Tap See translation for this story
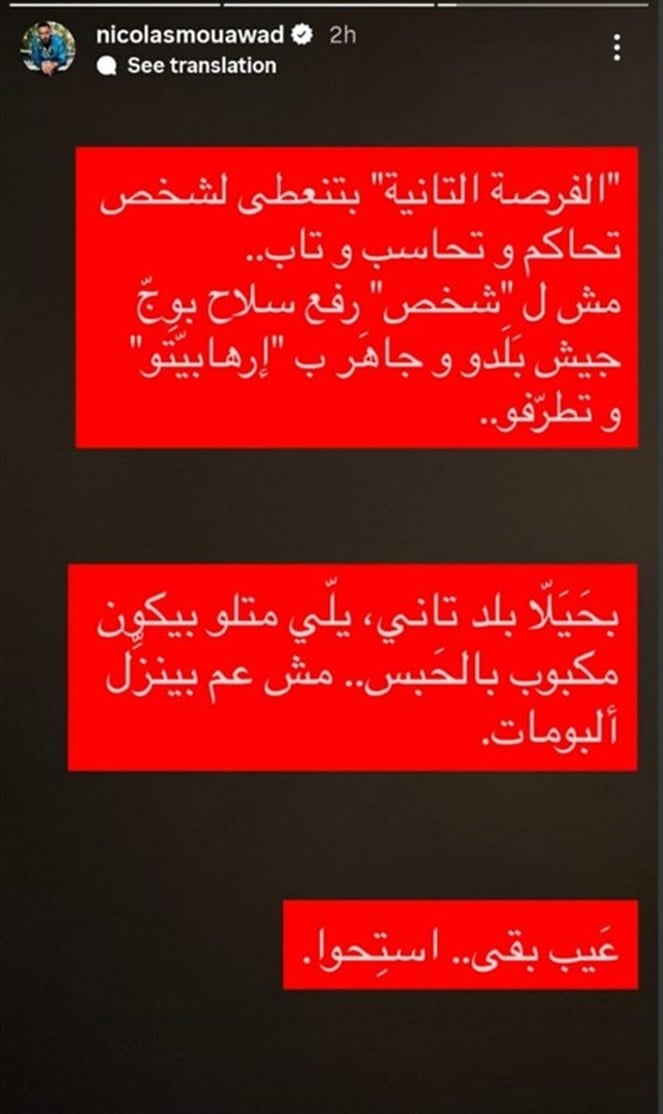The width and height of the screenshot is (663, 1114). click(x=200, y=65)
